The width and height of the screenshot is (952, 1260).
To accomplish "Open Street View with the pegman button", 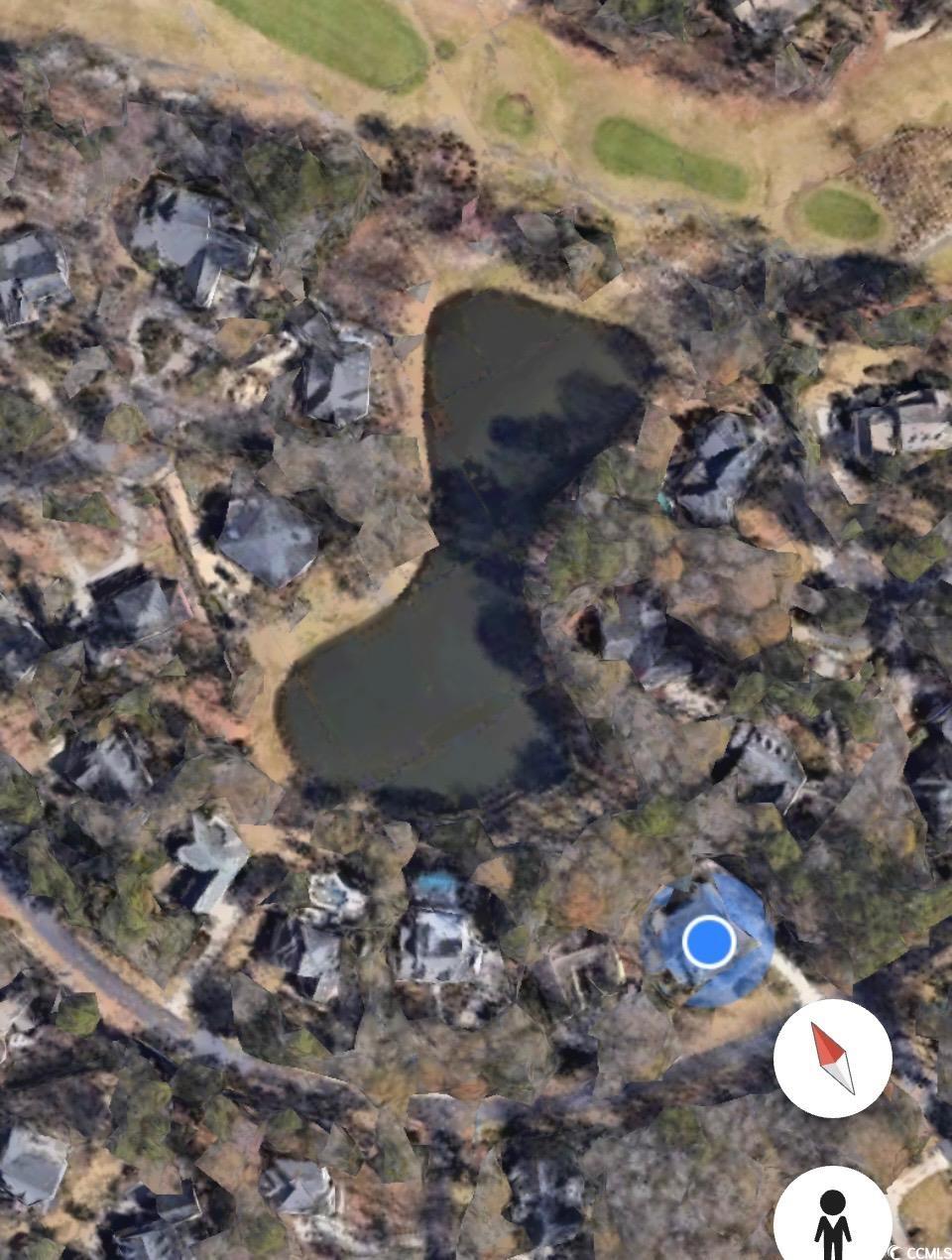I will pos(832,1221).
